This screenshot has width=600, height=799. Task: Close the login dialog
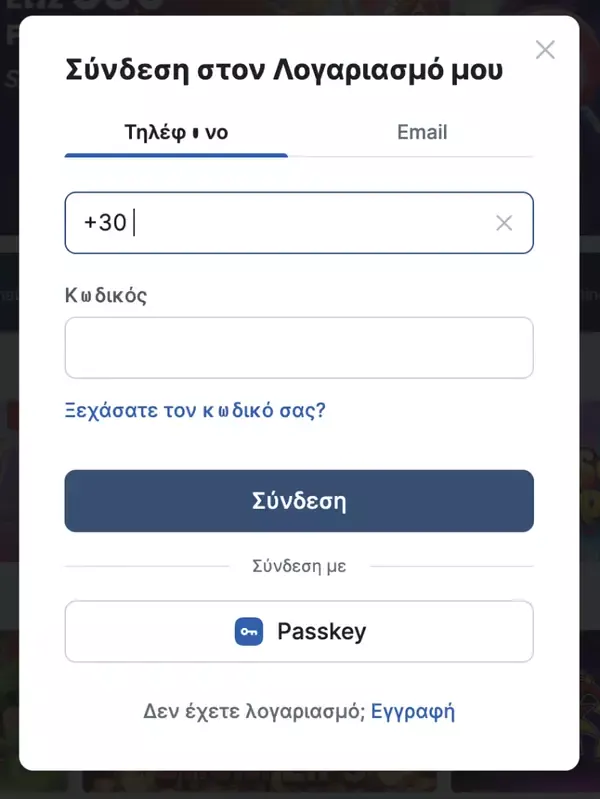coord(545,50)
